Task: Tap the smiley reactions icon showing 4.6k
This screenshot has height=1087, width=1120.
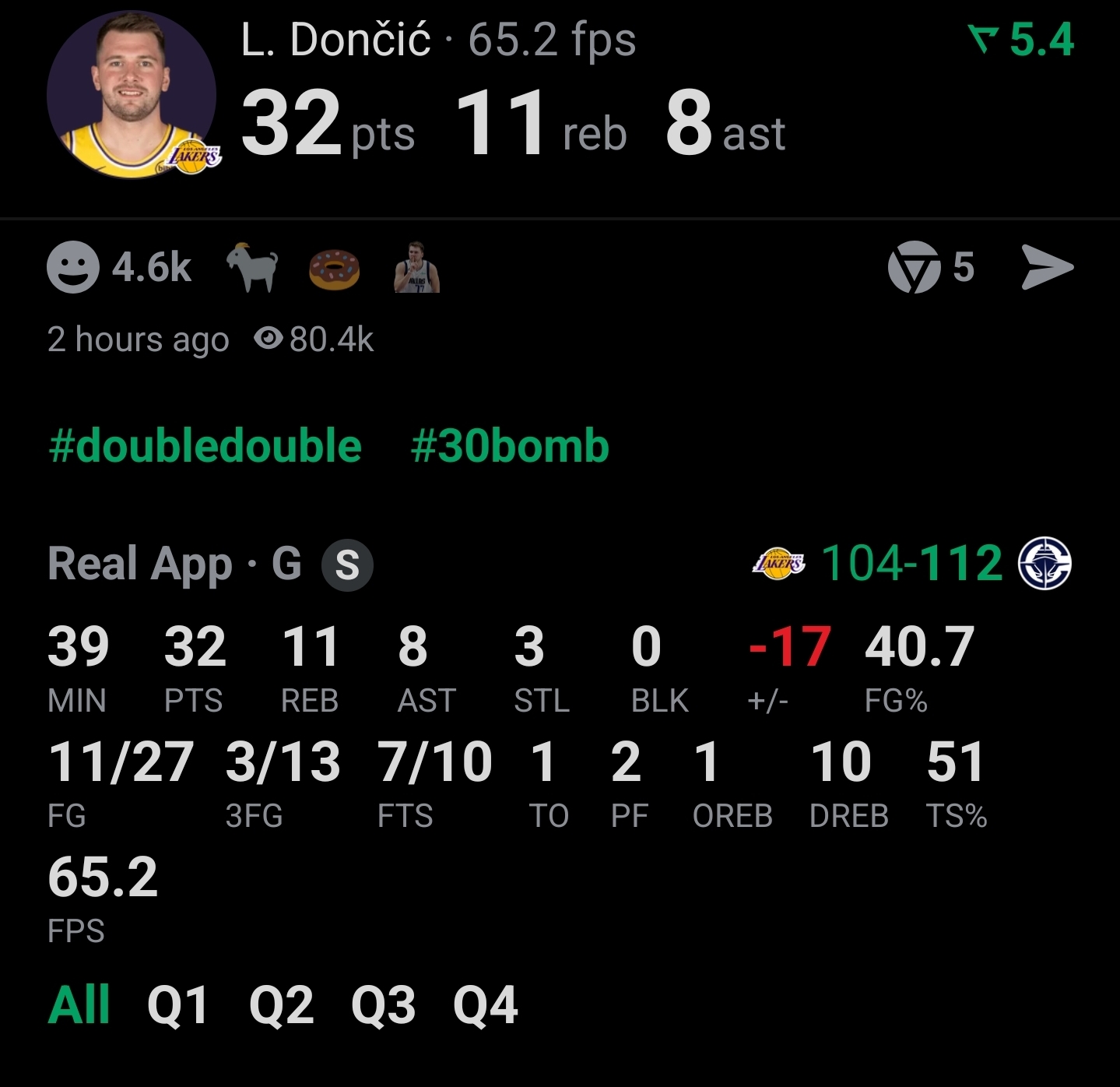Action: click(73, 267)
